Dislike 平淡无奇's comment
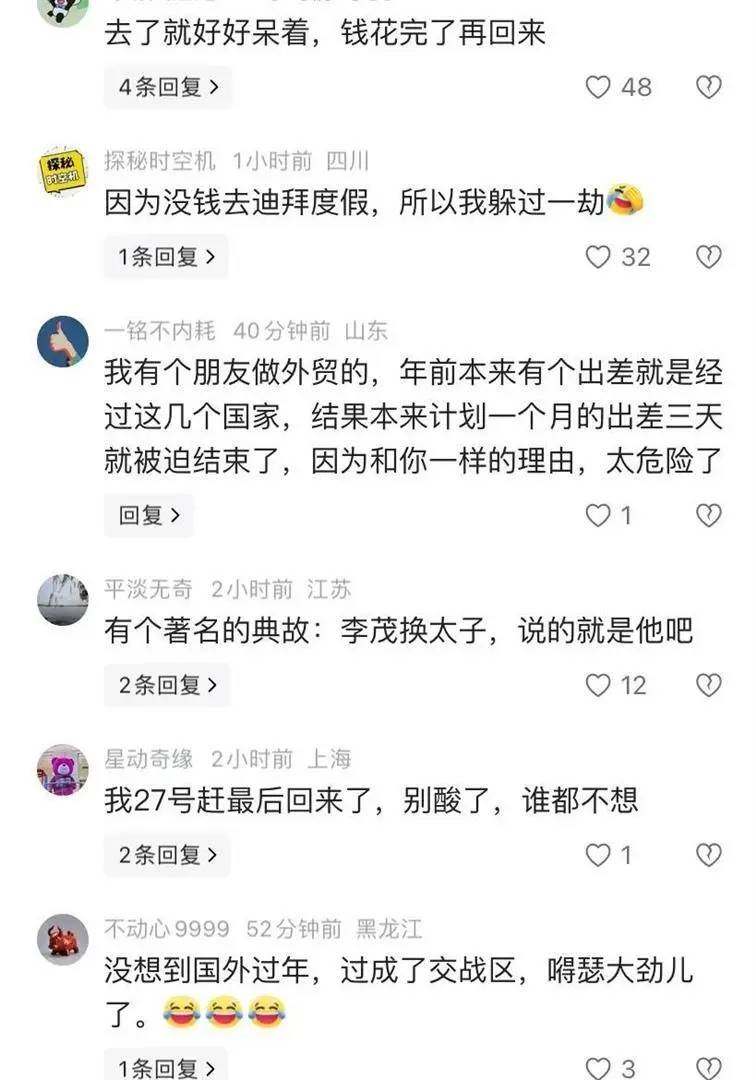The width and height of the screenshot is (756, 1080). (708, 686)
